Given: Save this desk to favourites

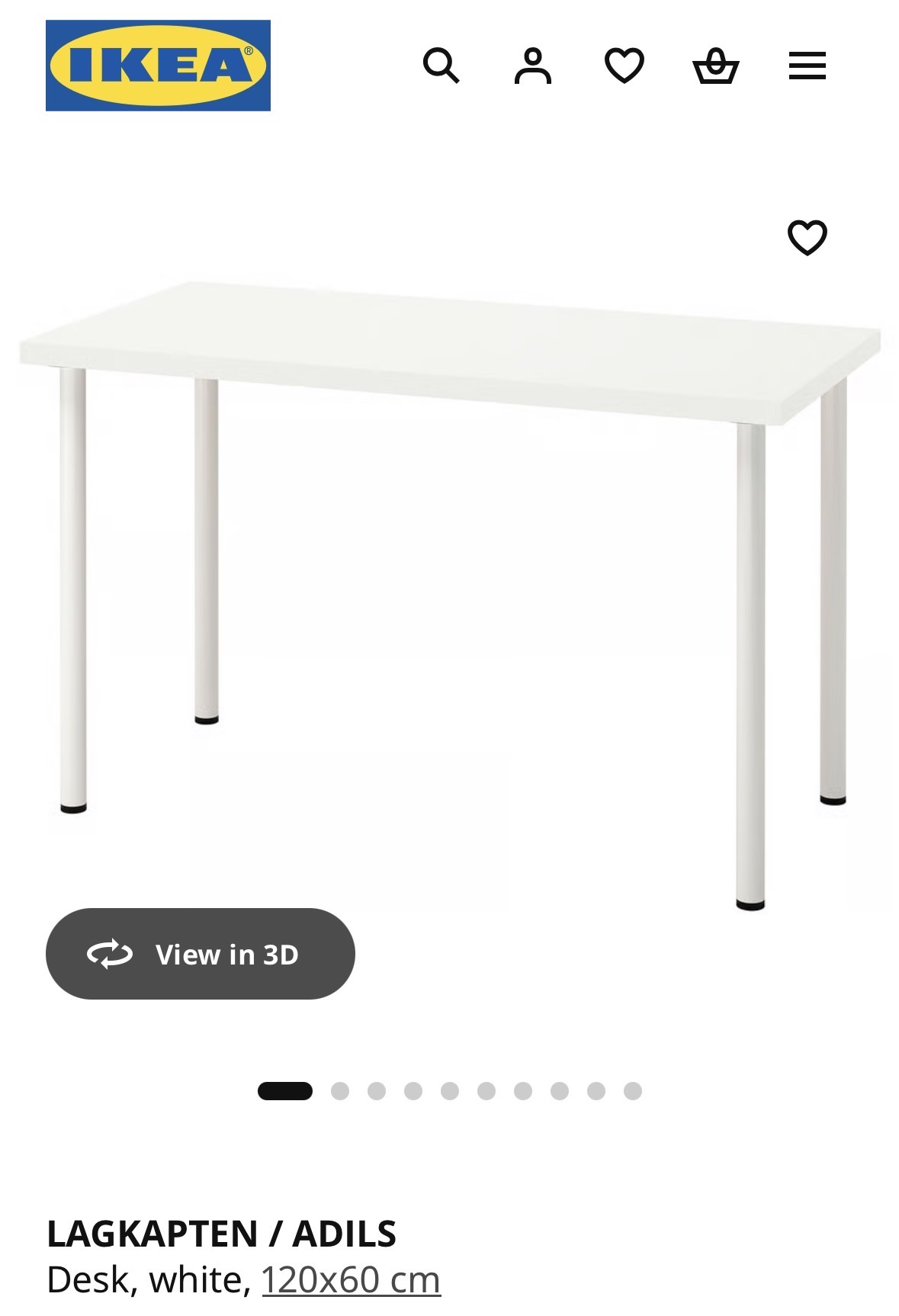Looking at the screenshot, I should (x=807, y=237).
